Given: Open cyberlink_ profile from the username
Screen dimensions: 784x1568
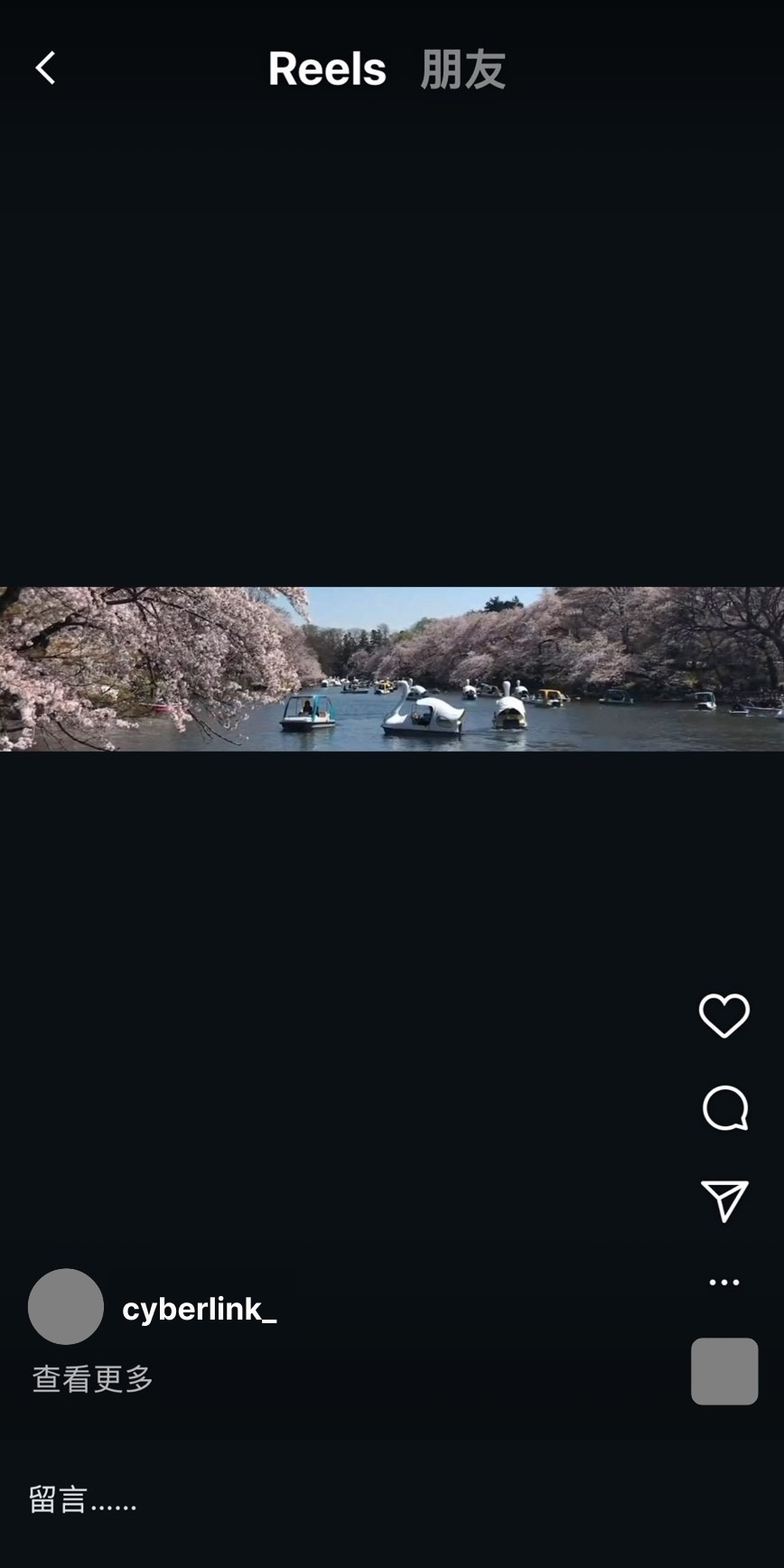Looking at the screenshot, I should pyautogui.click(x=199, y=1309).
